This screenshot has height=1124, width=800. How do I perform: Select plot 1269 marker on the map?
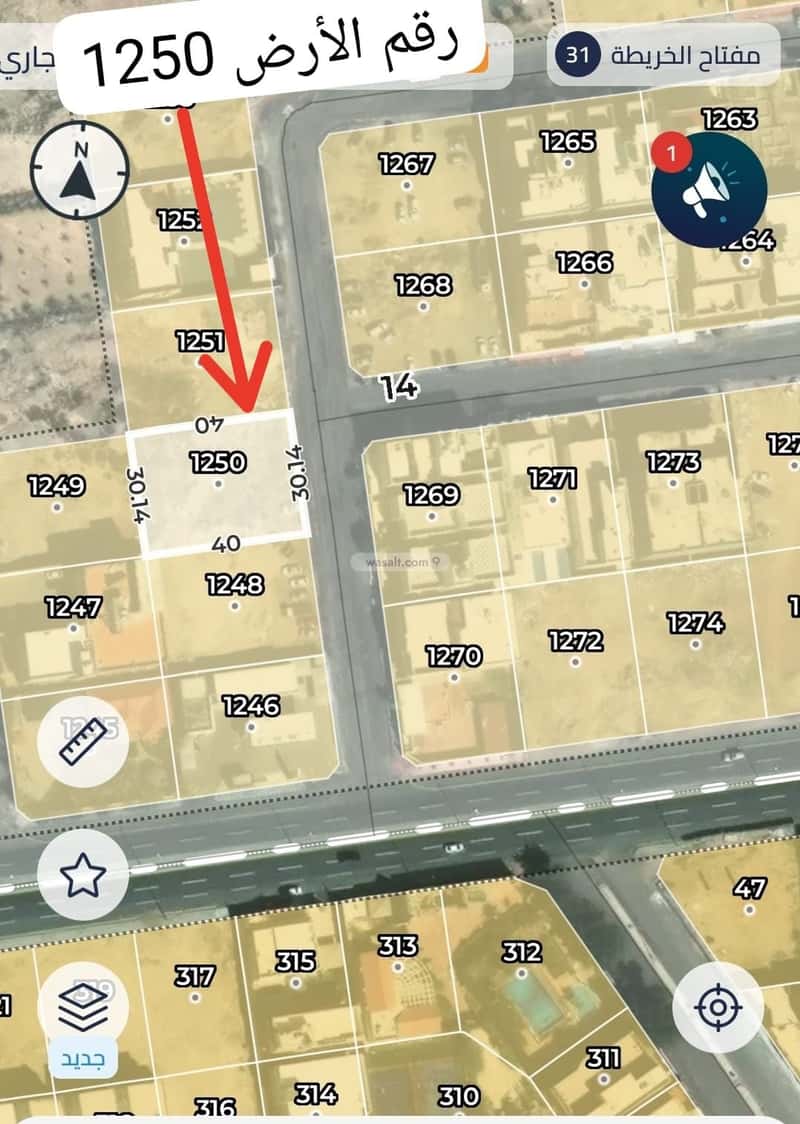[432, 495]
